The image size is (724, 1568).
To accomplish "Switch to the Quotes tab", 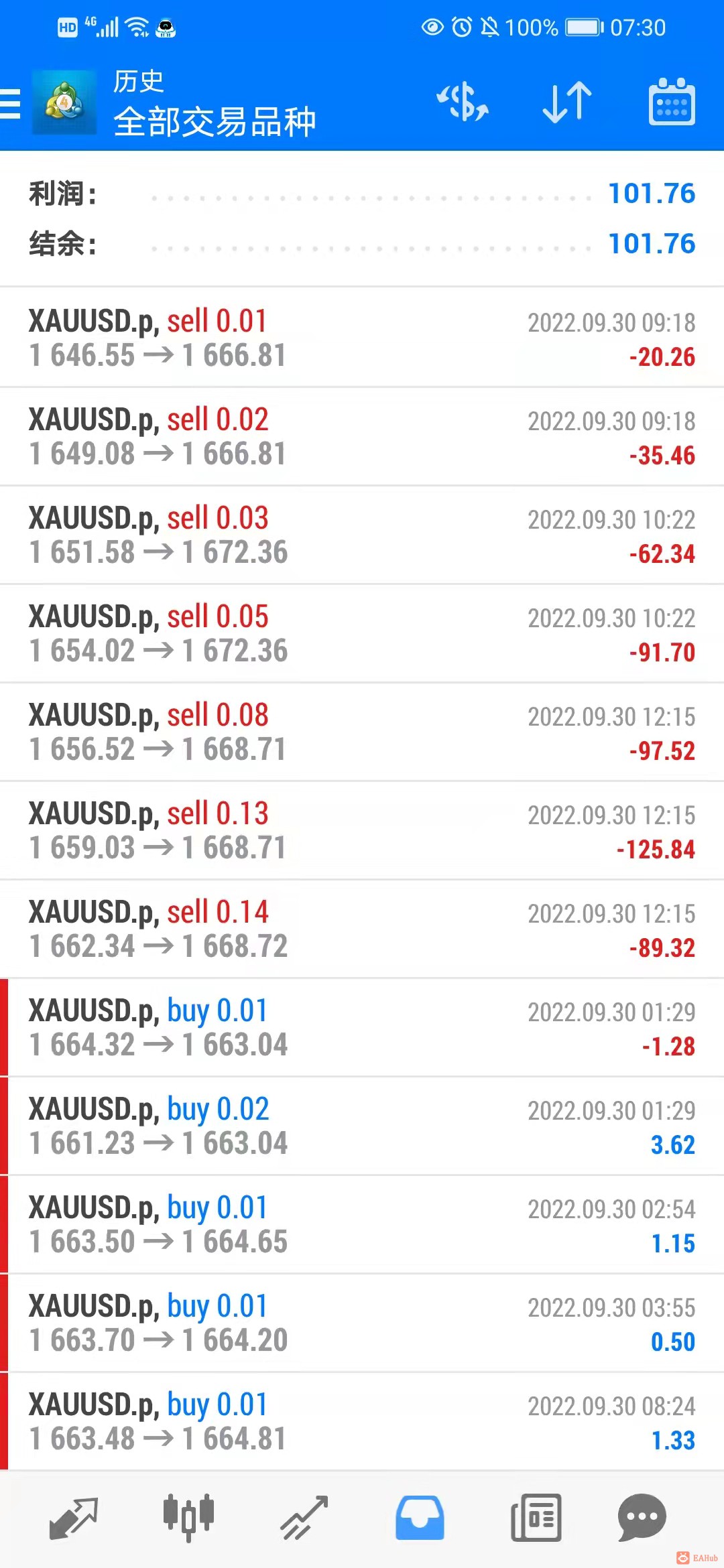I will coord(74,1518).
